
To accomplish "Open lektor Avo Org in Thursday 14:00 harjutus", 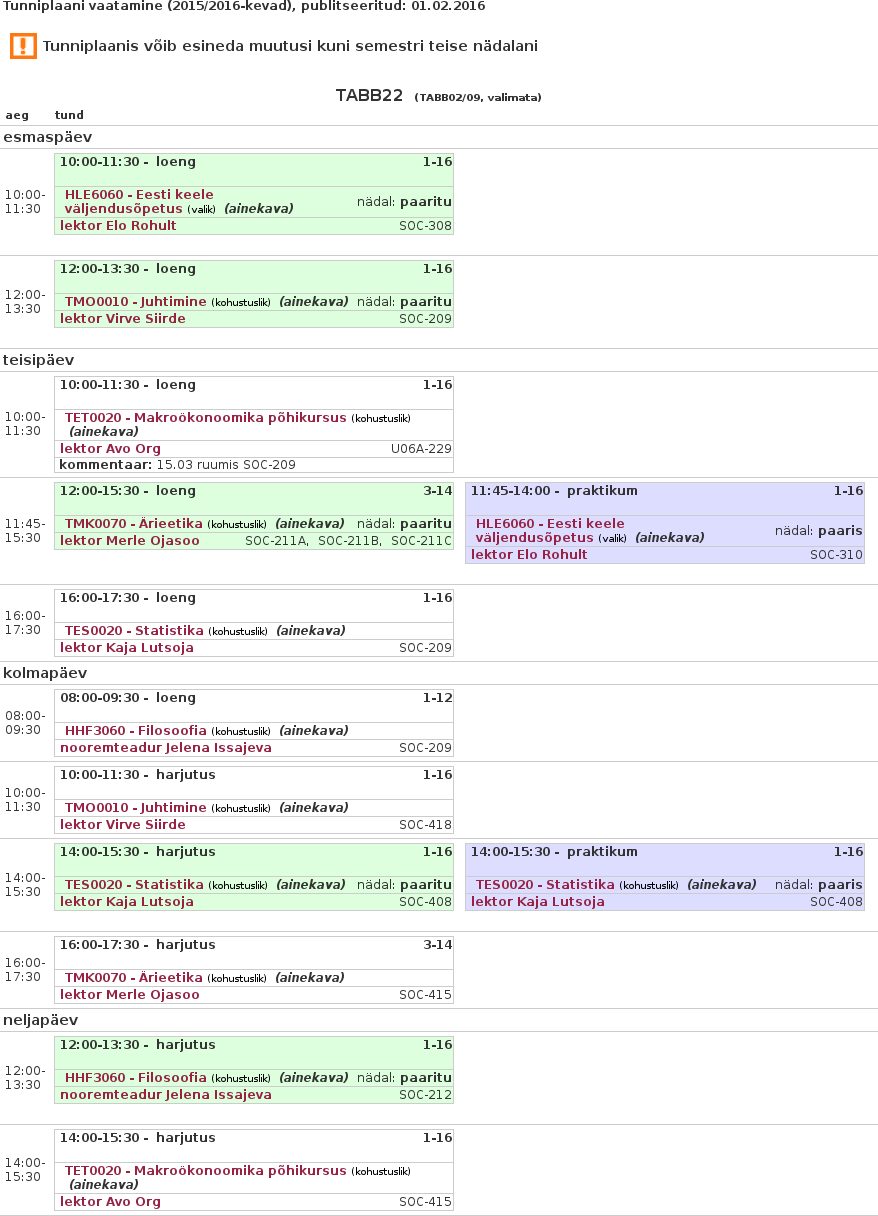I will click(x=110, y=1202).
